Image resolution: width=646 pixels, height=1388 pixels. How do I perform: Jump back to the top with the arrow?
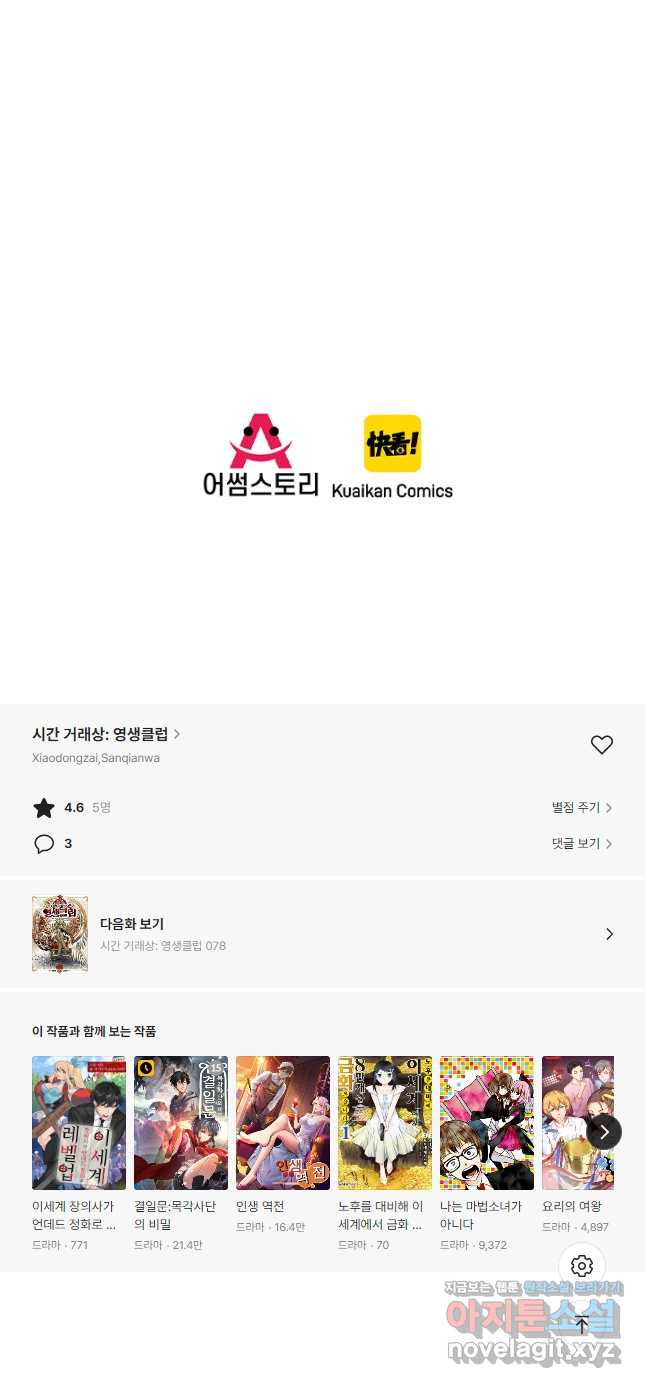pos(582,1325)
